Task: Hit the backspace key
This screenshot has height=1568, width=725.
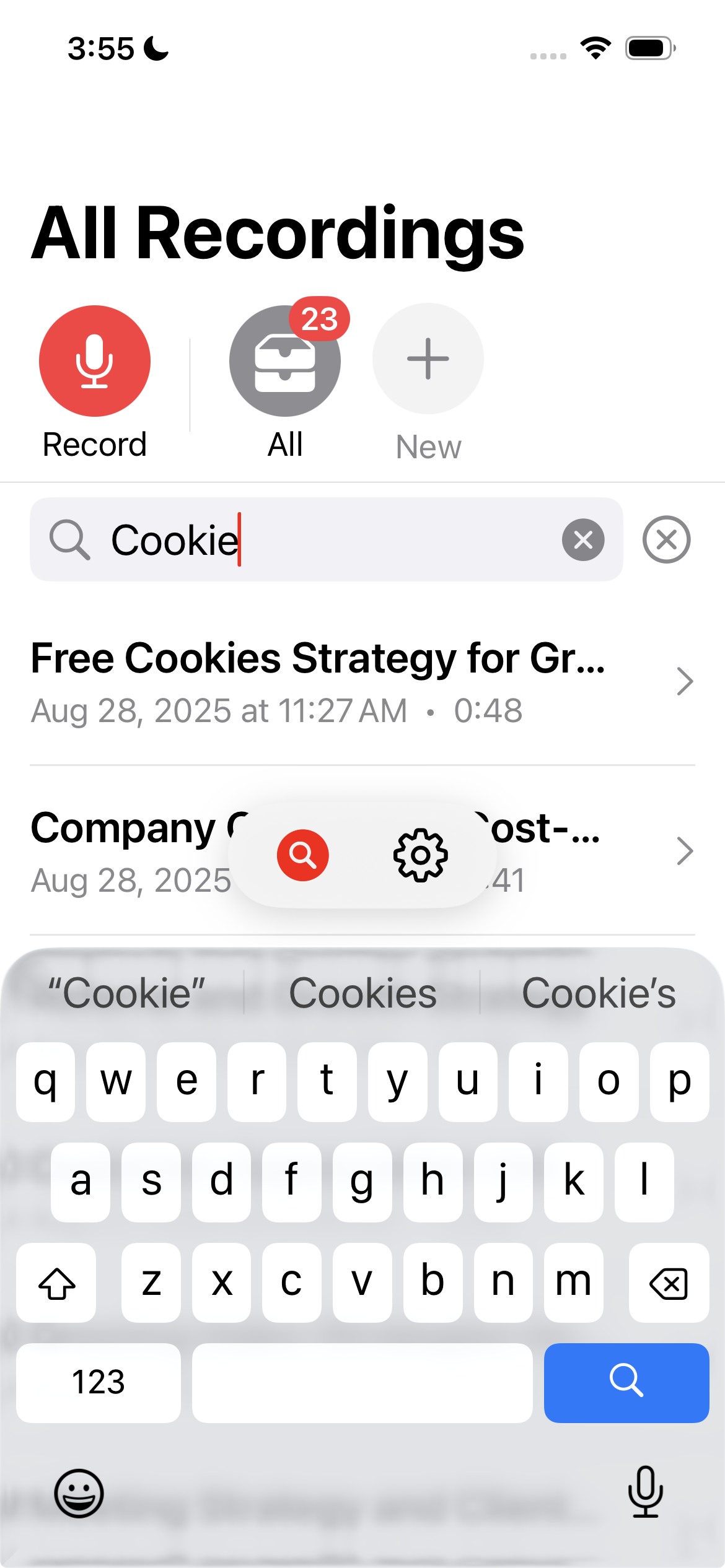Action: 669,1282
